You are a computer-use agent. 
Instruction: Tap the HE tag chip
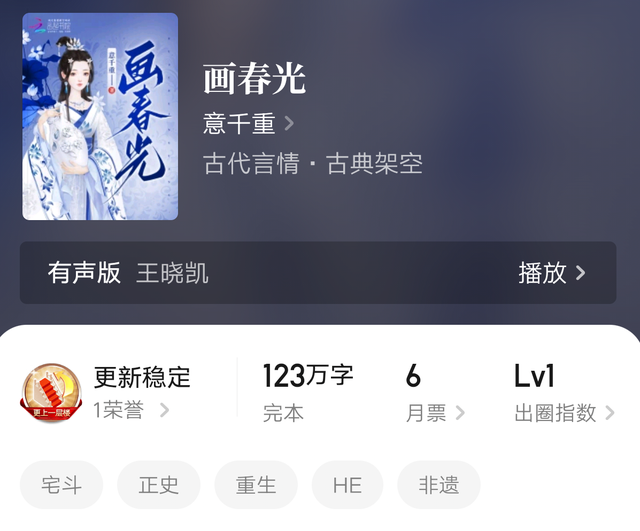coord(347,485)
